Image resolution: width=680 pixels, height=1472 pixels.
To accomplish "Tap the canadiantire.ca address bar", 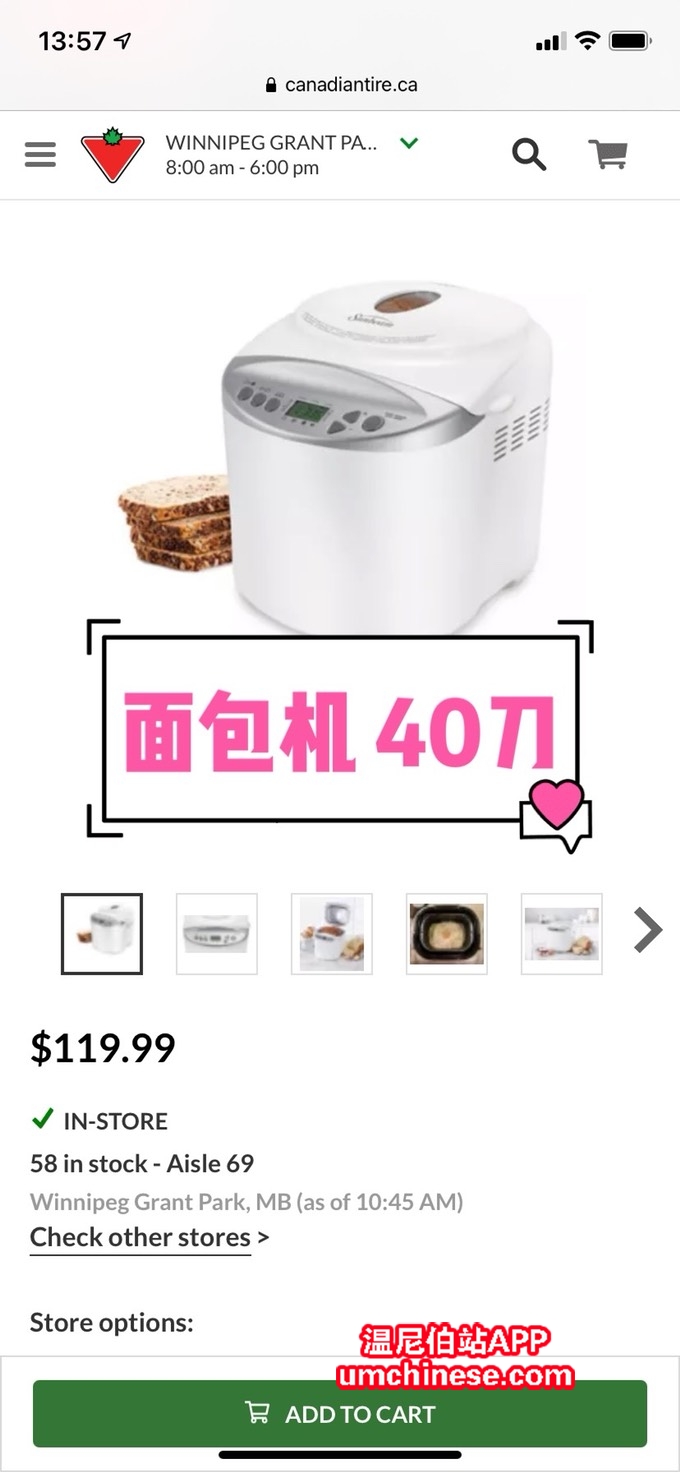I will coord(340,85).
